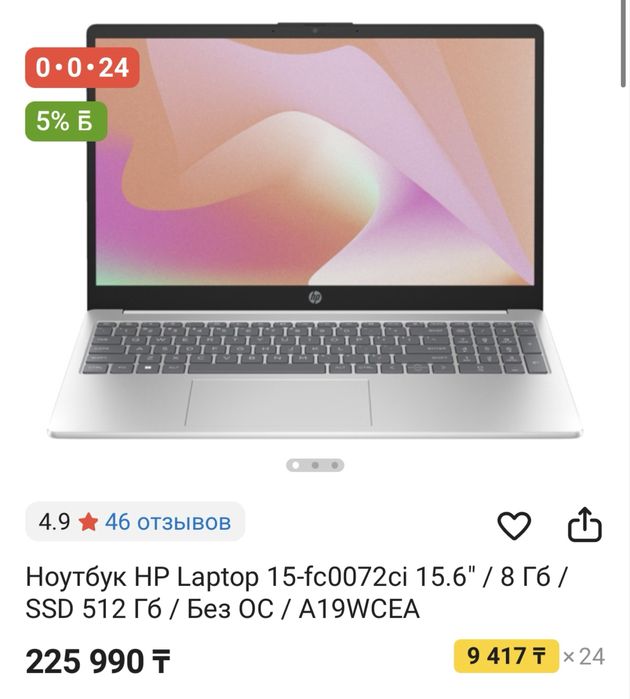Share this HP laptop listing
The image size is (630, 699).
tap(585, 524)
